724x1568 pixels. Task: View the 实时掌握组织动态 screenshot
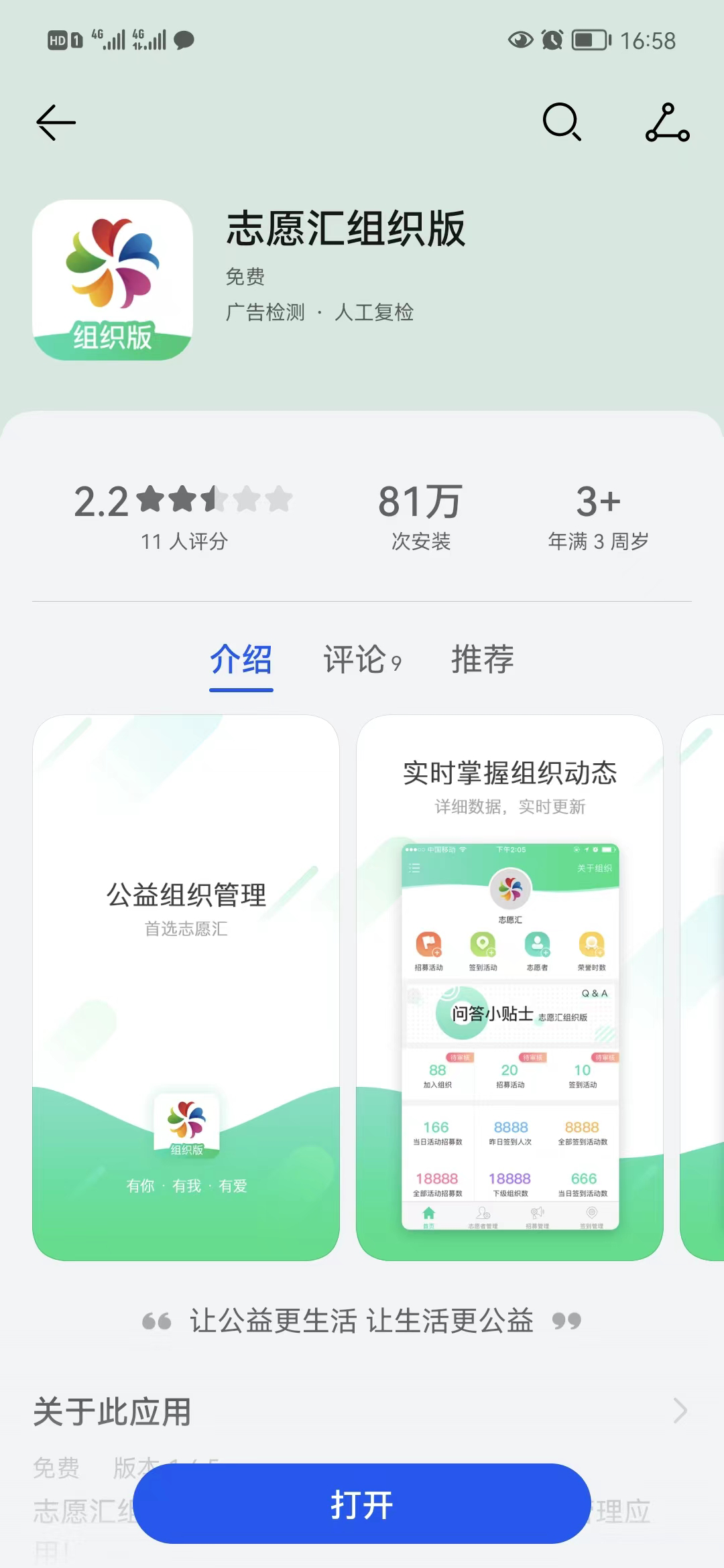tap(509, 987)
